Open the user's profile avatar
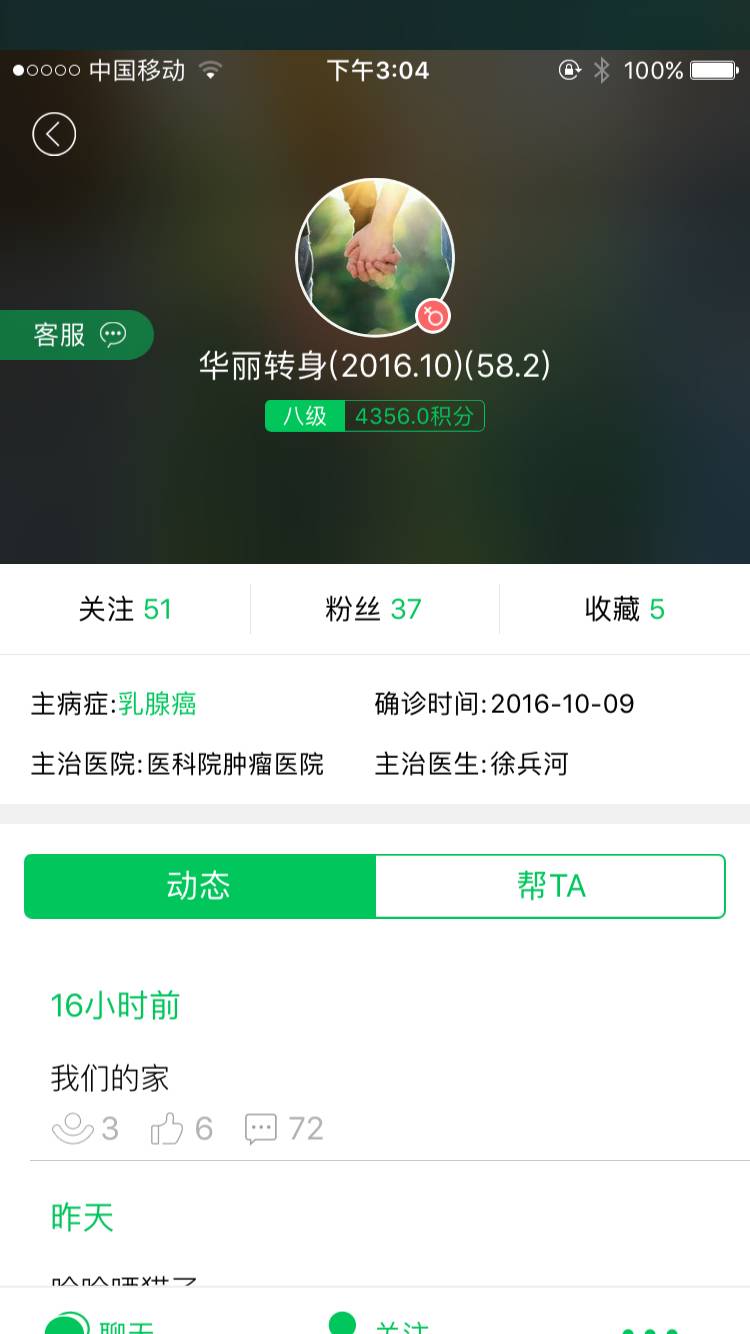This screenshot has width=750, height=1334. (x=375, y=257)
